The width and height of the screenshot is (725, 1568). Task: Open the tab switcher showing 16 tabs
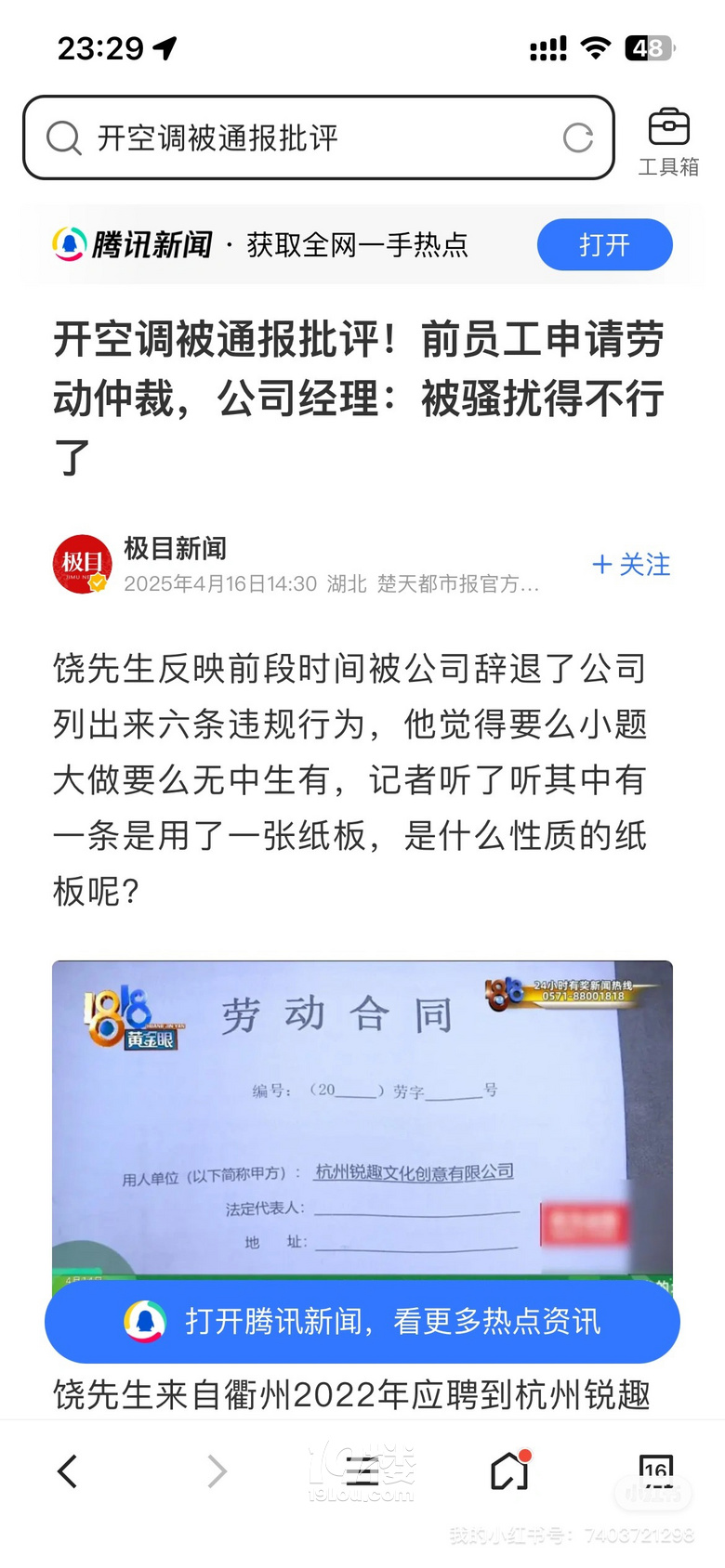coord(655,1471)
